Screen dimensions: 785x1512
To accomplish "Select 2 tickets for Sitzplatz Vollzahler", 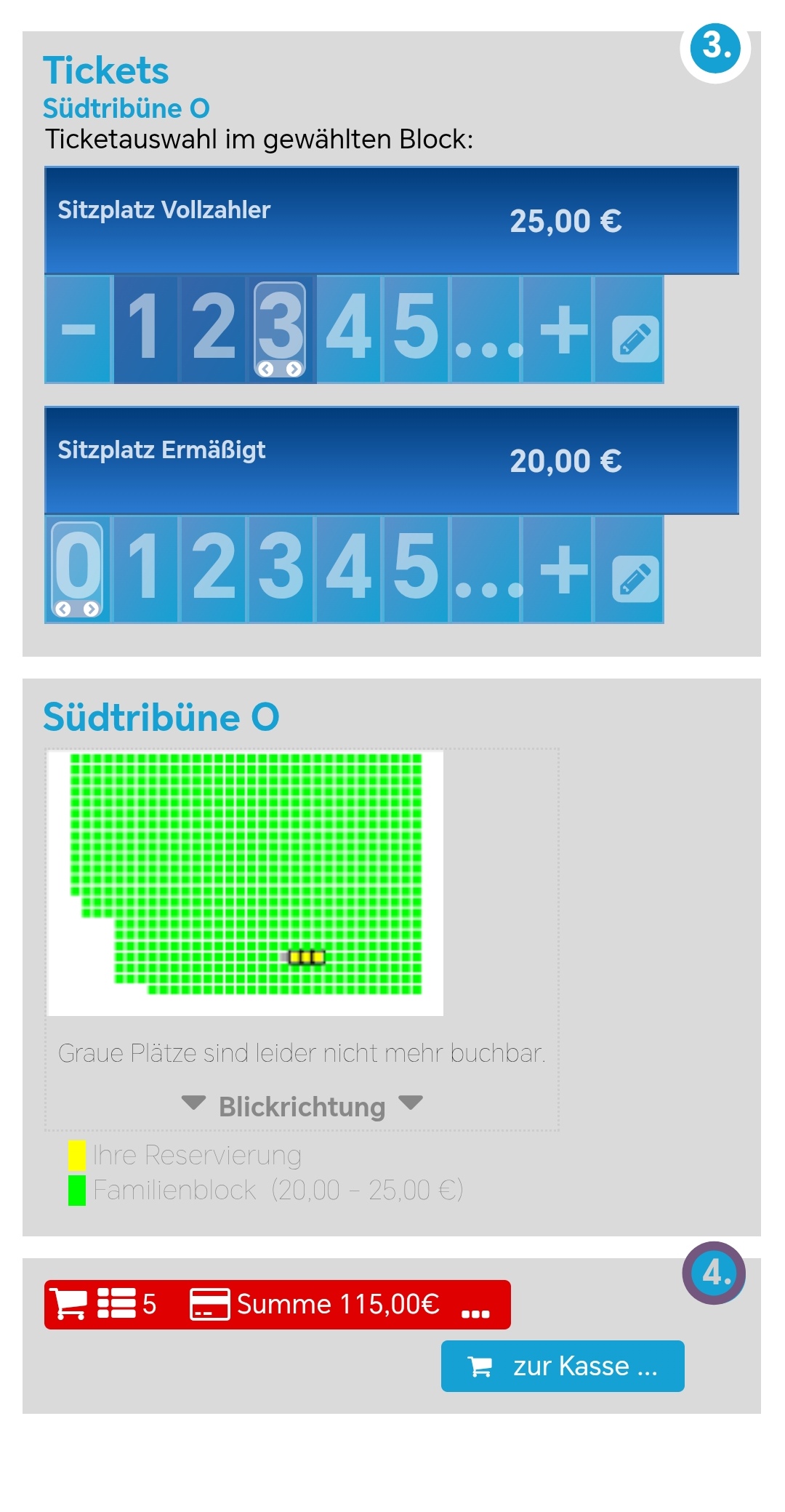I will (213, 329).
